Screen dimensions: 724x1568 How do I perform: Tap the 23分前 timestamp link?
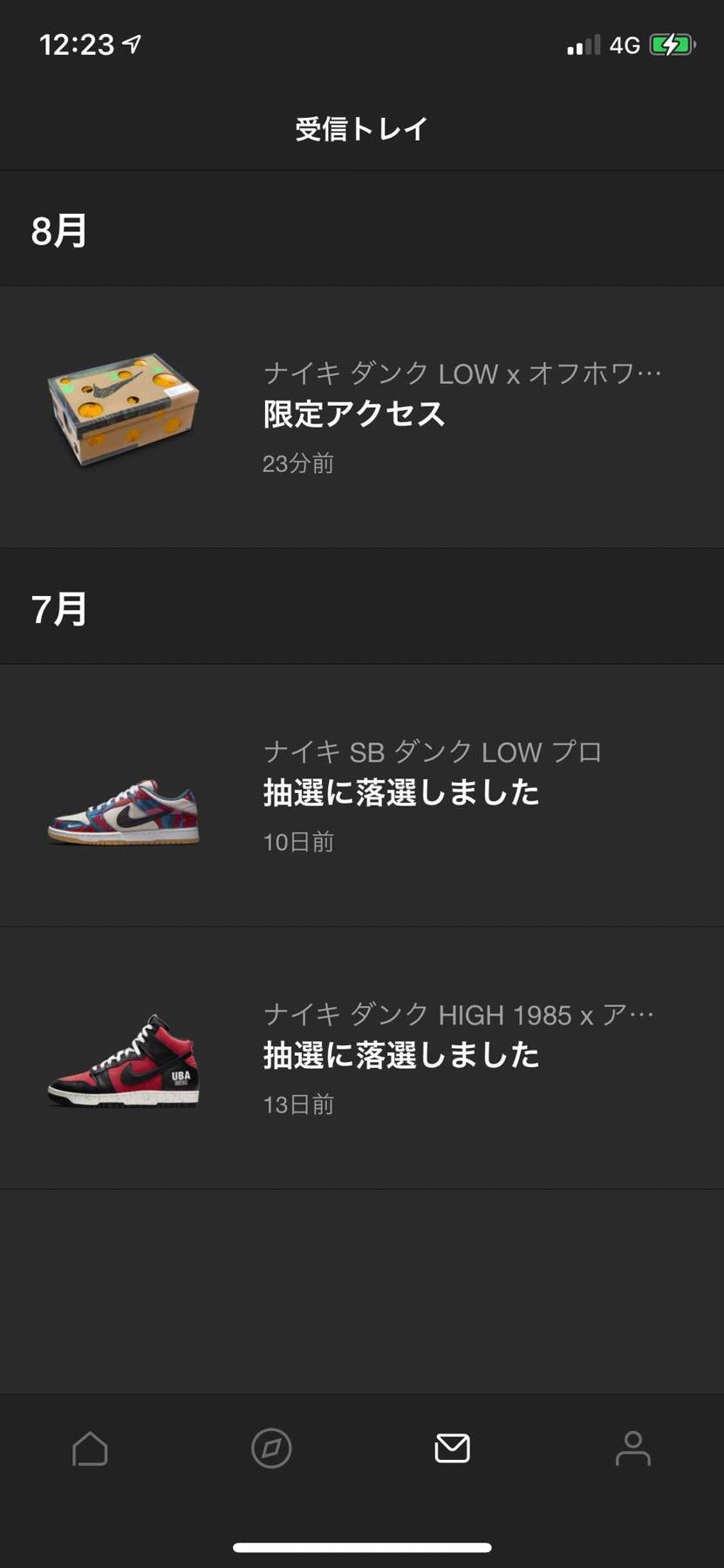(x=297, y=463)
